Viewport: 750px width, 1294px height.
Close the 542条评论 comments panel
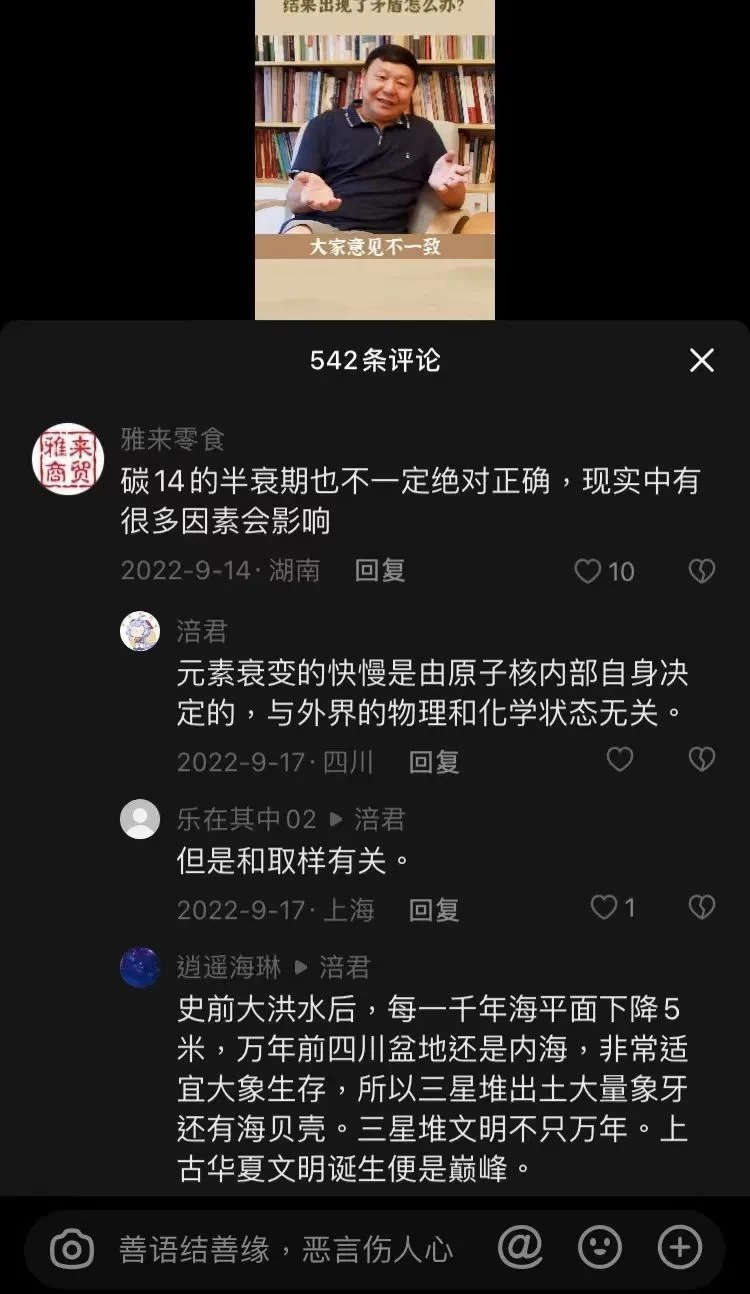point(702,360)
